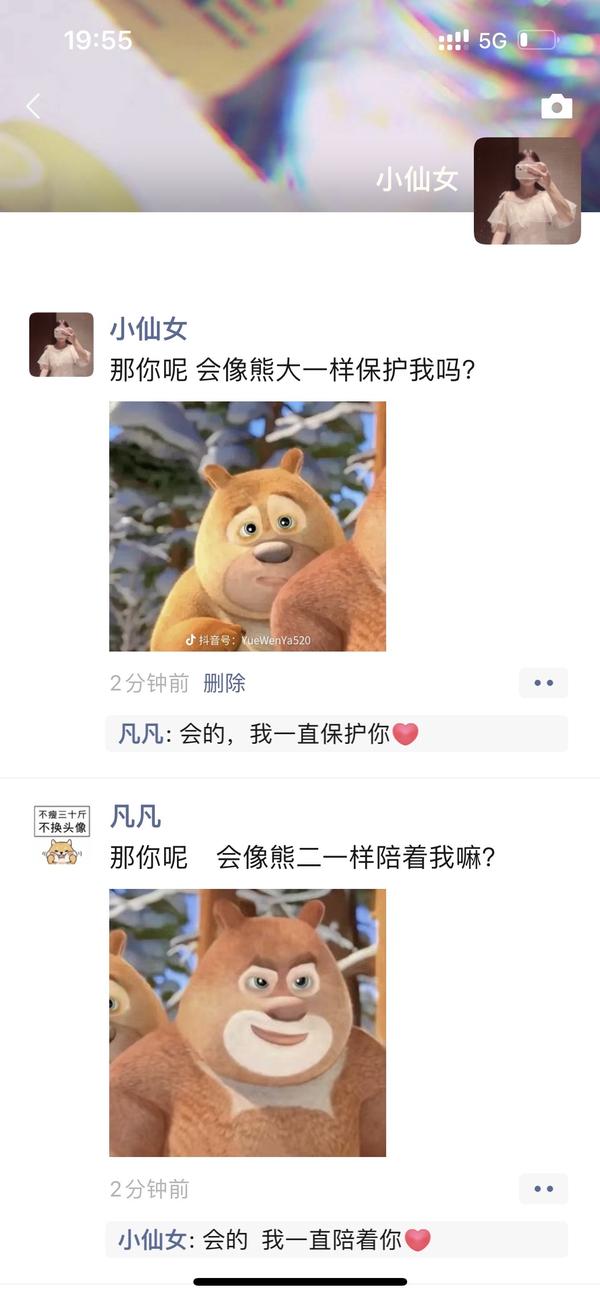The image size is (600, 1298).
Task: Reply to 凡凡's comment 会的，我一直保护你
Action: click(300, 734)
